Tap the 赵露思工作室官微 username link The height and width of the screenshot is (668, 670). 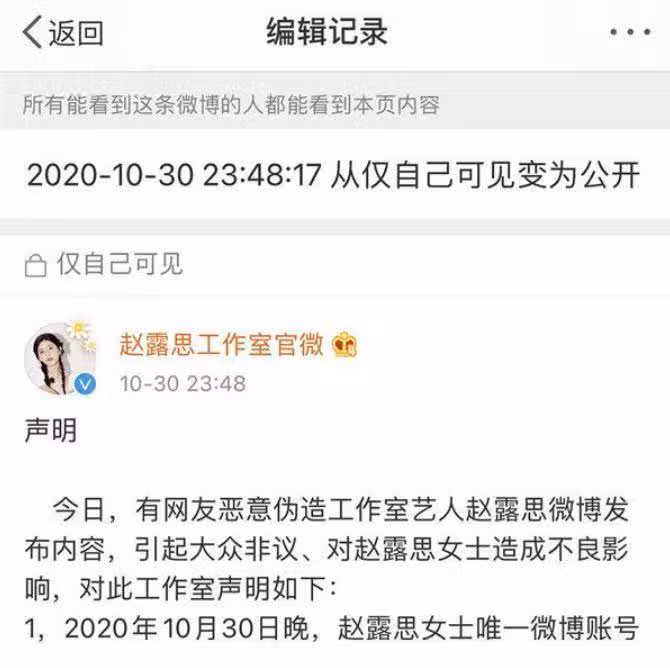pos(221,346)
